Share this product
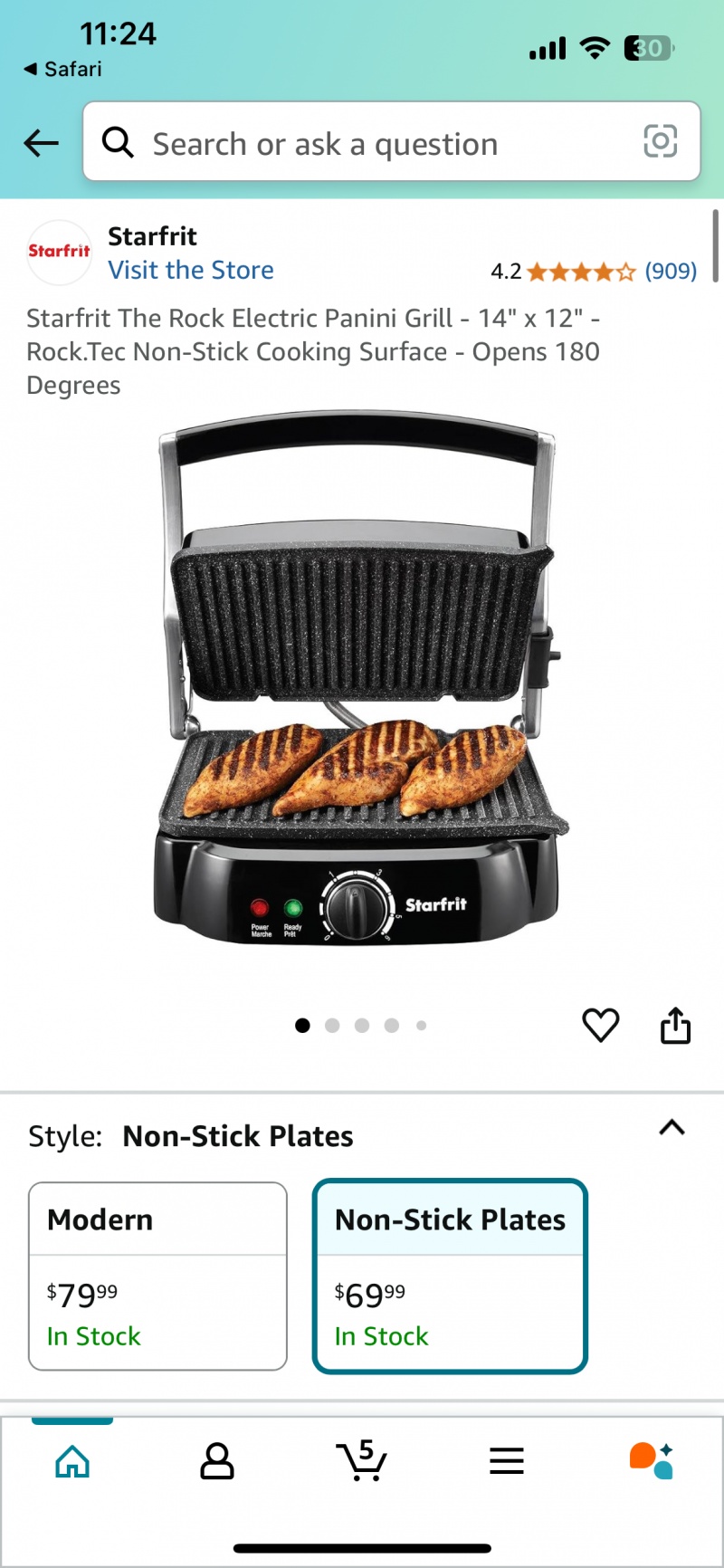Viewport: 724px width, 1568px height. coord(675,1026)
